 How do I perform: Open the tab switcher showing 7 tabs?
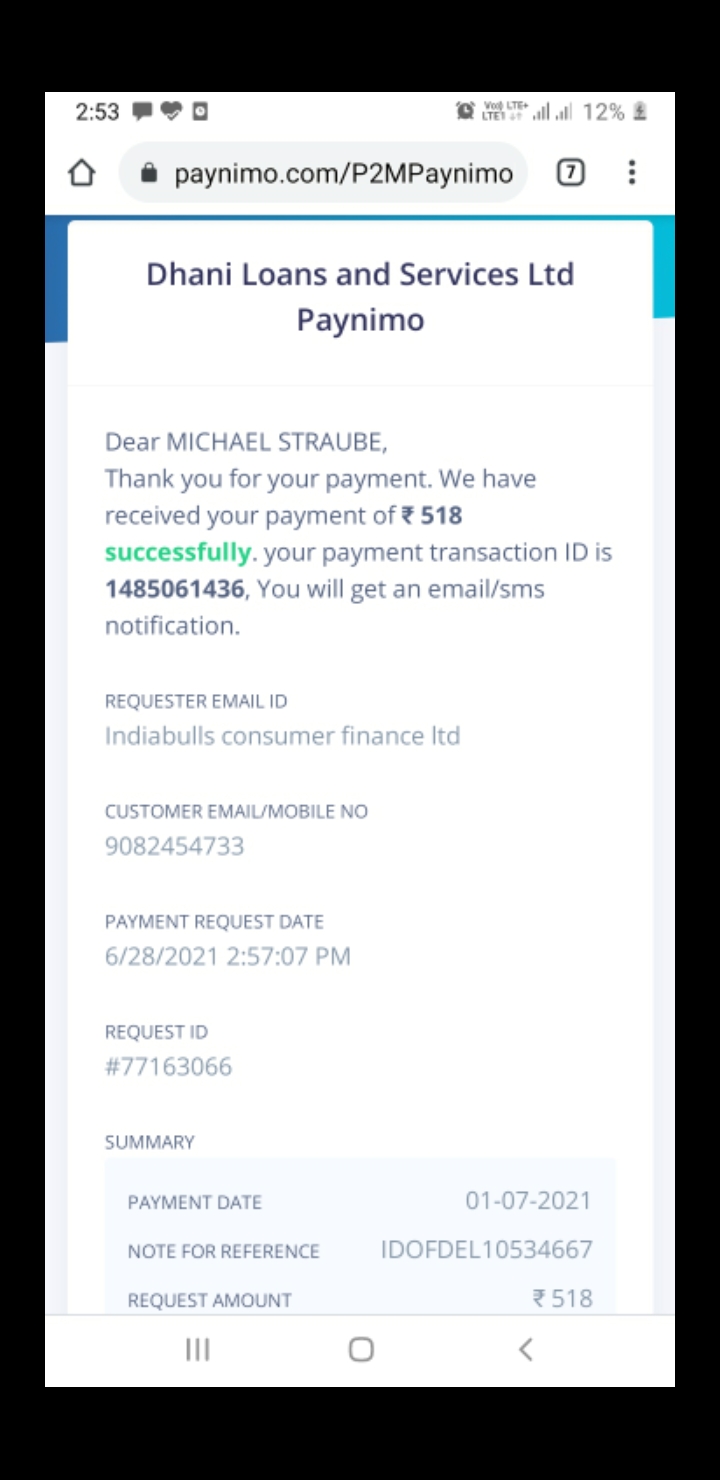(570, 173)
